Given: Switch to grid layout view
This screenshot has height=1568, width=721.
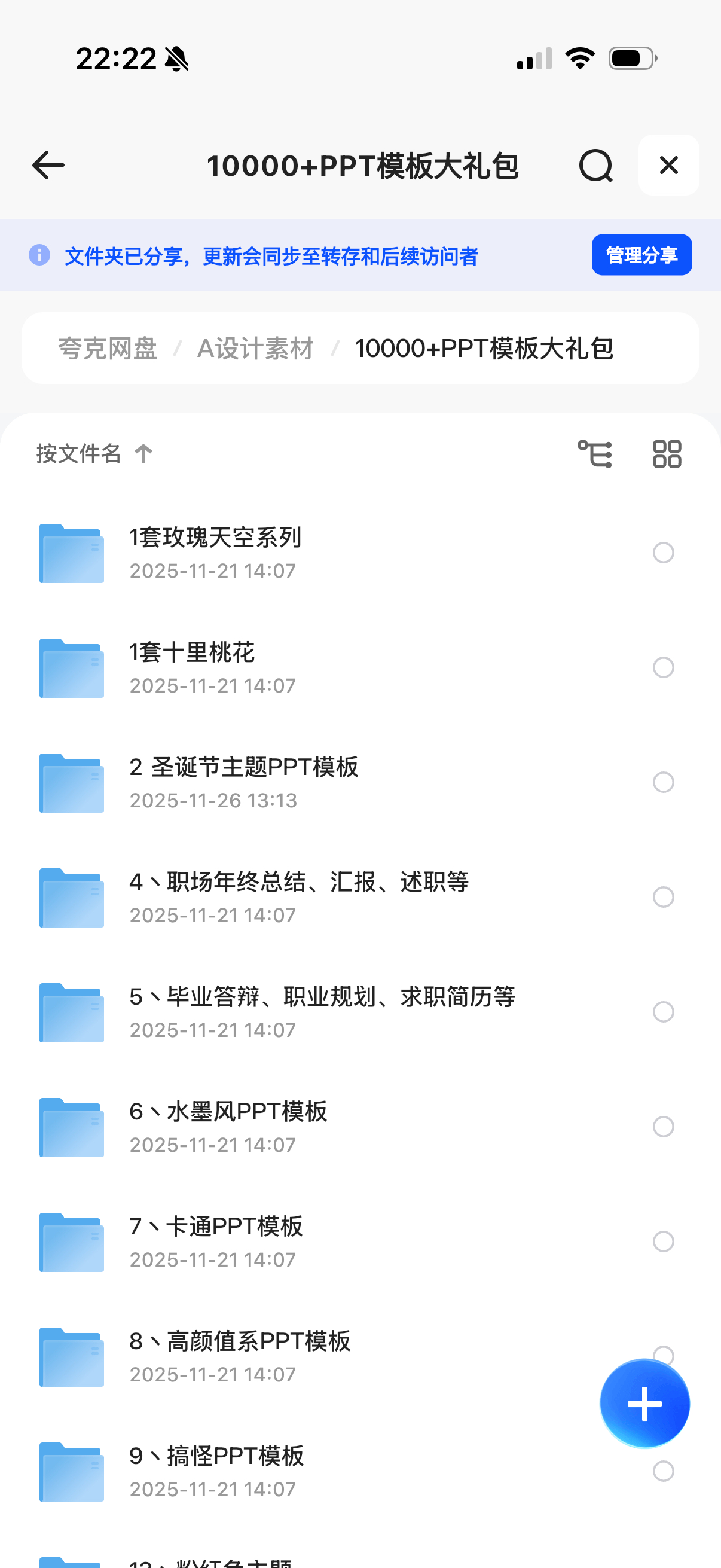Looking at the screenshot, I should 667,454.
